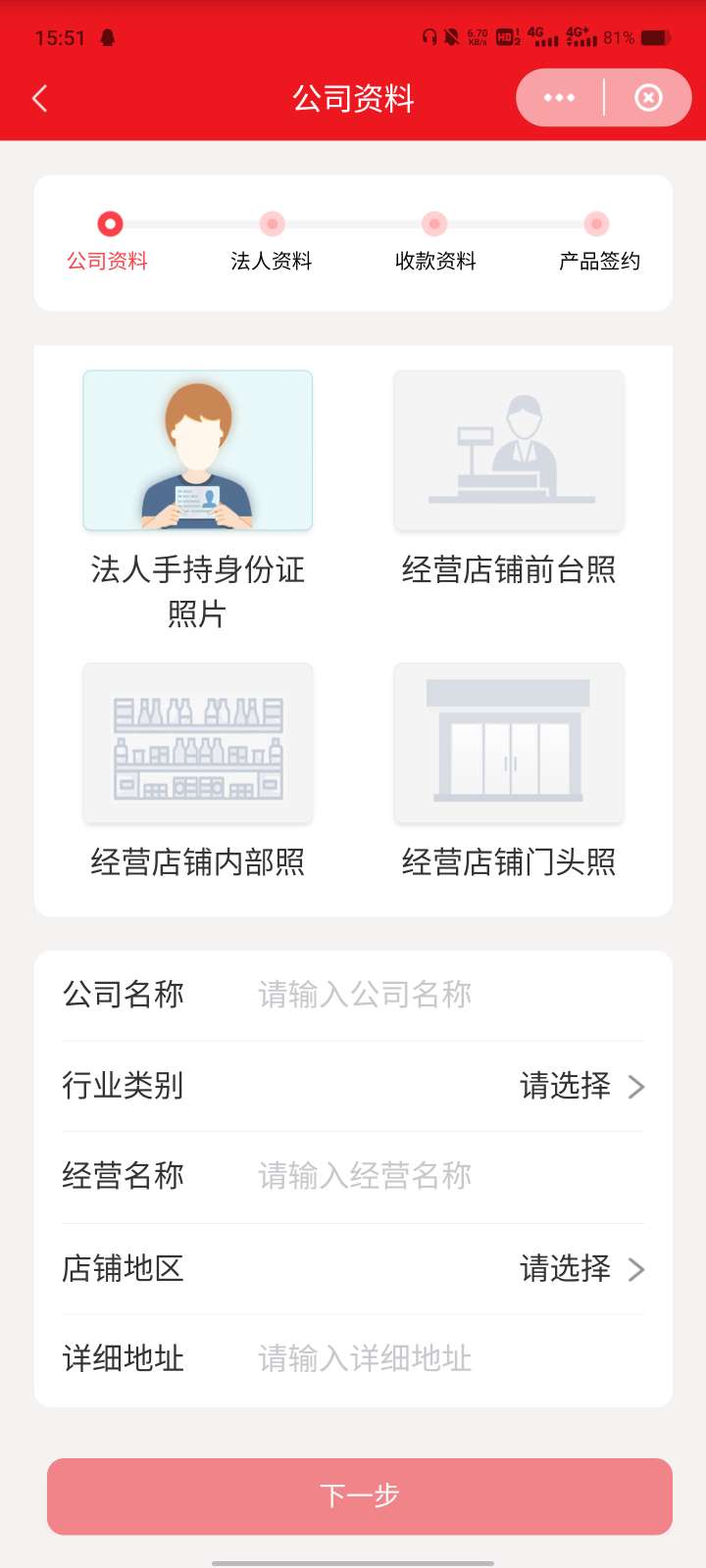Tap the 公司资料 title text
This screenshot has width=706, height=1568.
(x=353, y=98)
